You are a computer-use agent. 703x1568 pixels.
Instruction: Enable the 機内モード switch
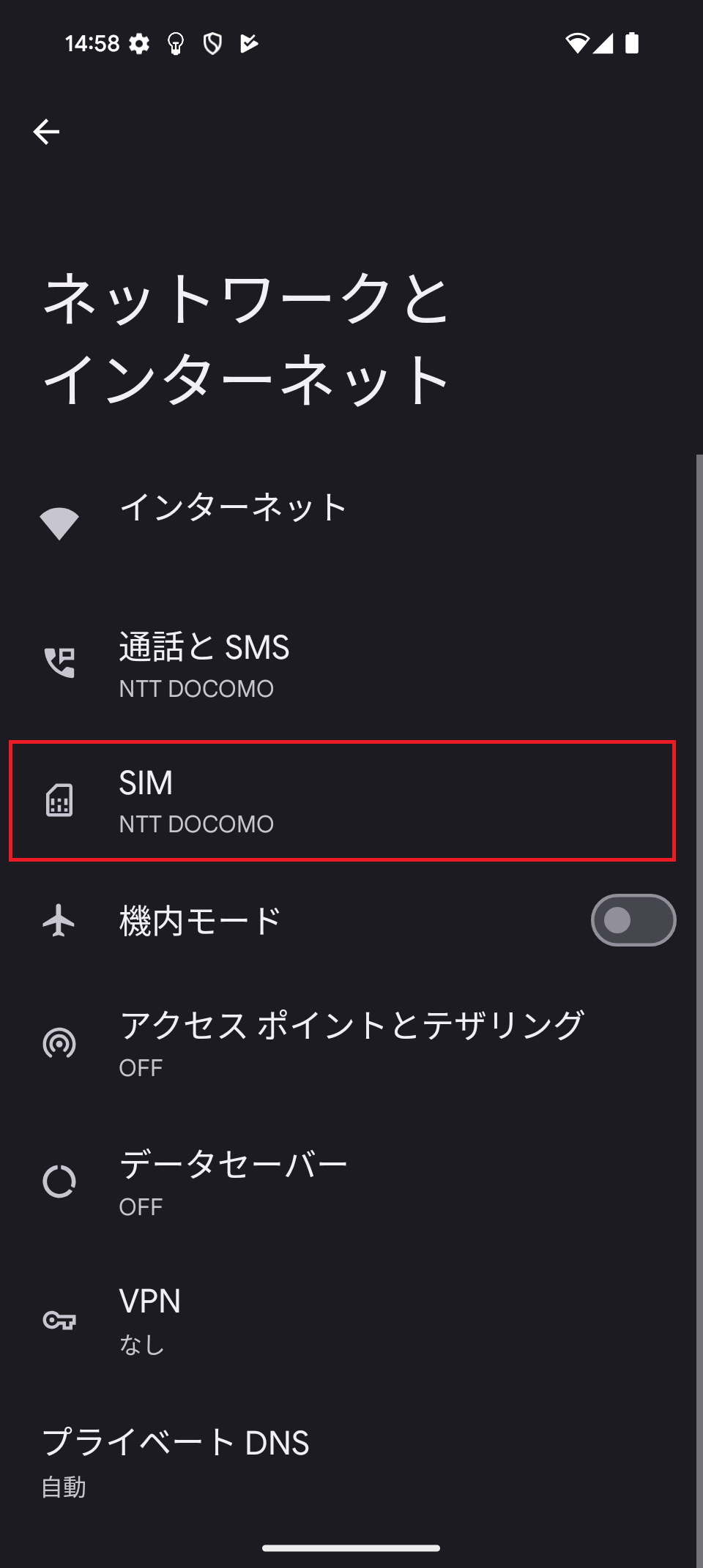[634, 921]
